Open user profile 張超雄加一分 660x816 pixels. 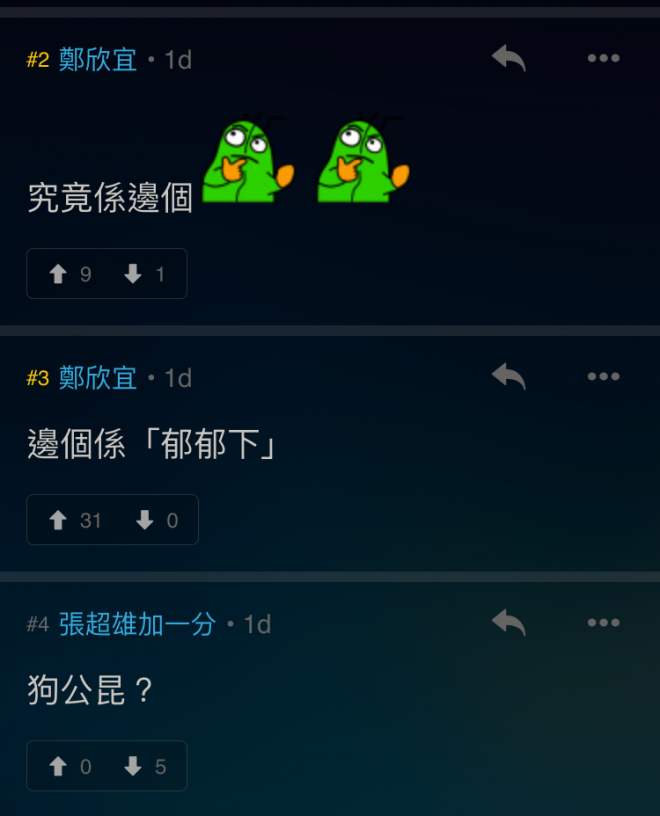(137, 624)
